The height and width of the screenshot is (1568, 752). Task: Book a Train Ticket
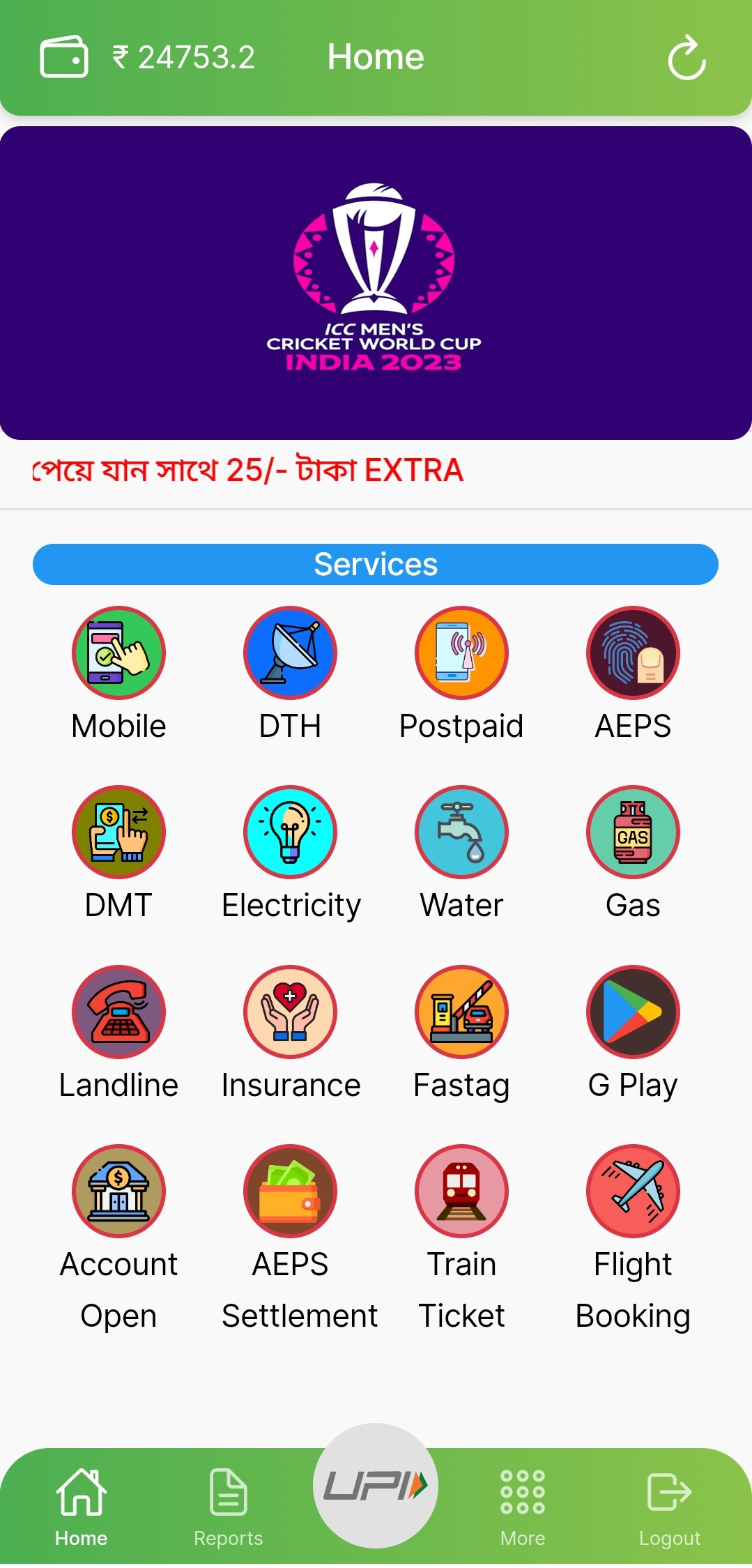pos(461,1192)
